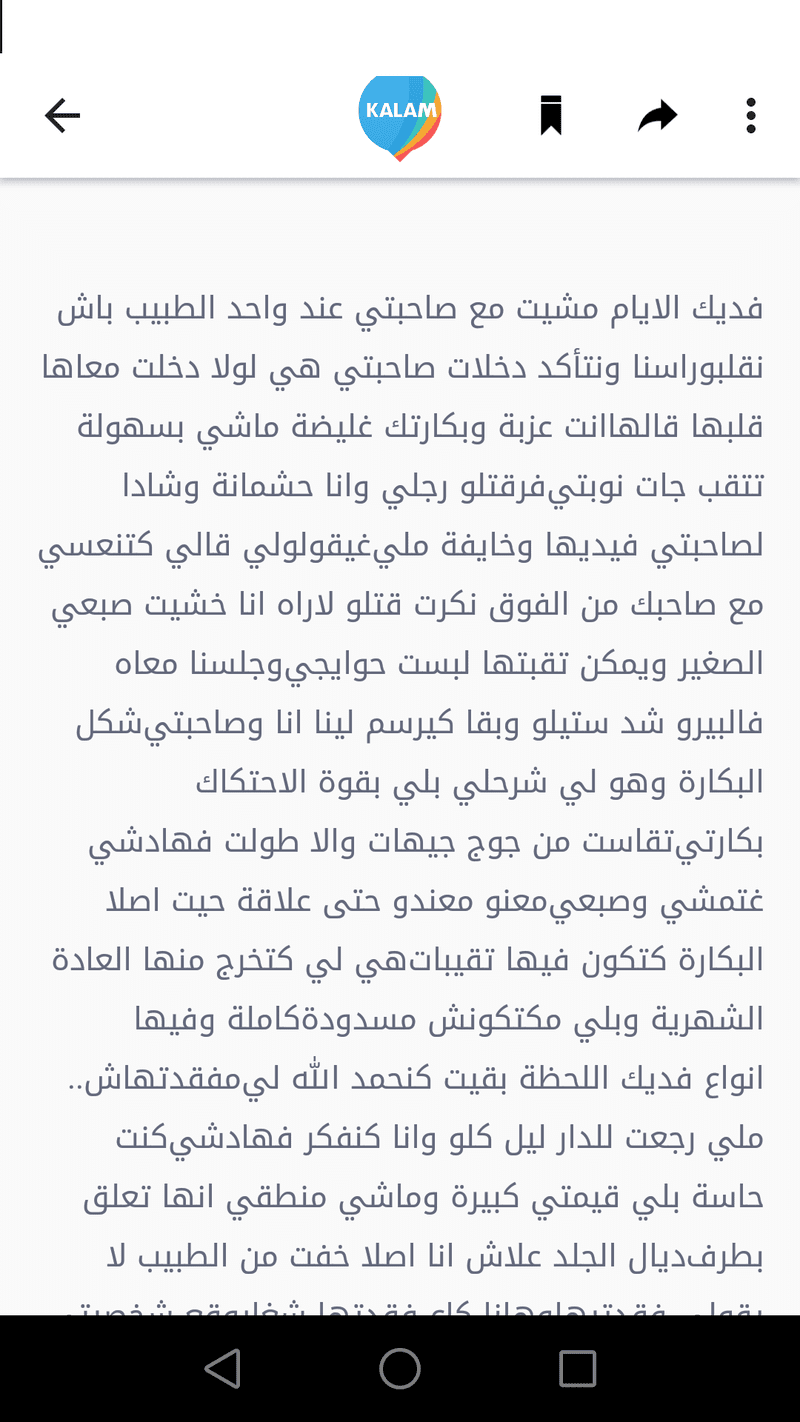Screen dimensions: 800x1422
Task: Go back using the top arrow
Action: (x=62, y=116)
